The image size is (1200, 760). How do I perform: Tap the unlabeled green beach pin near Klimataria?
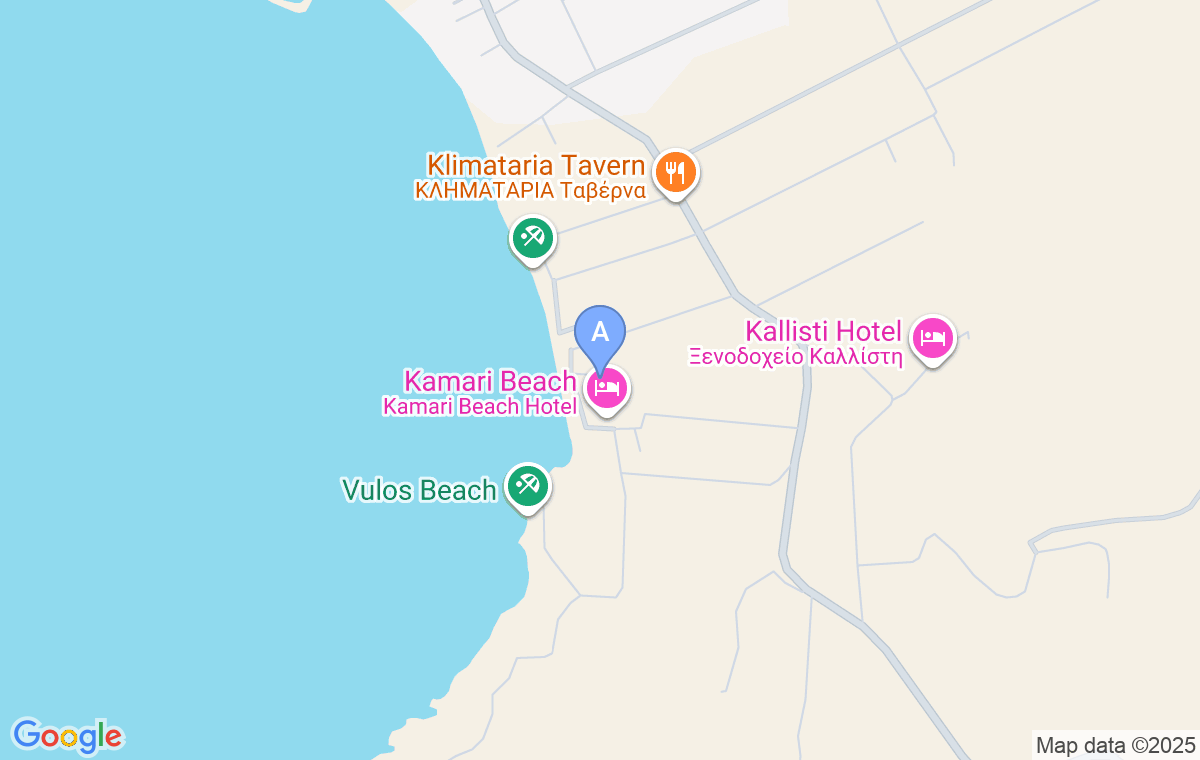coord(533,238)
